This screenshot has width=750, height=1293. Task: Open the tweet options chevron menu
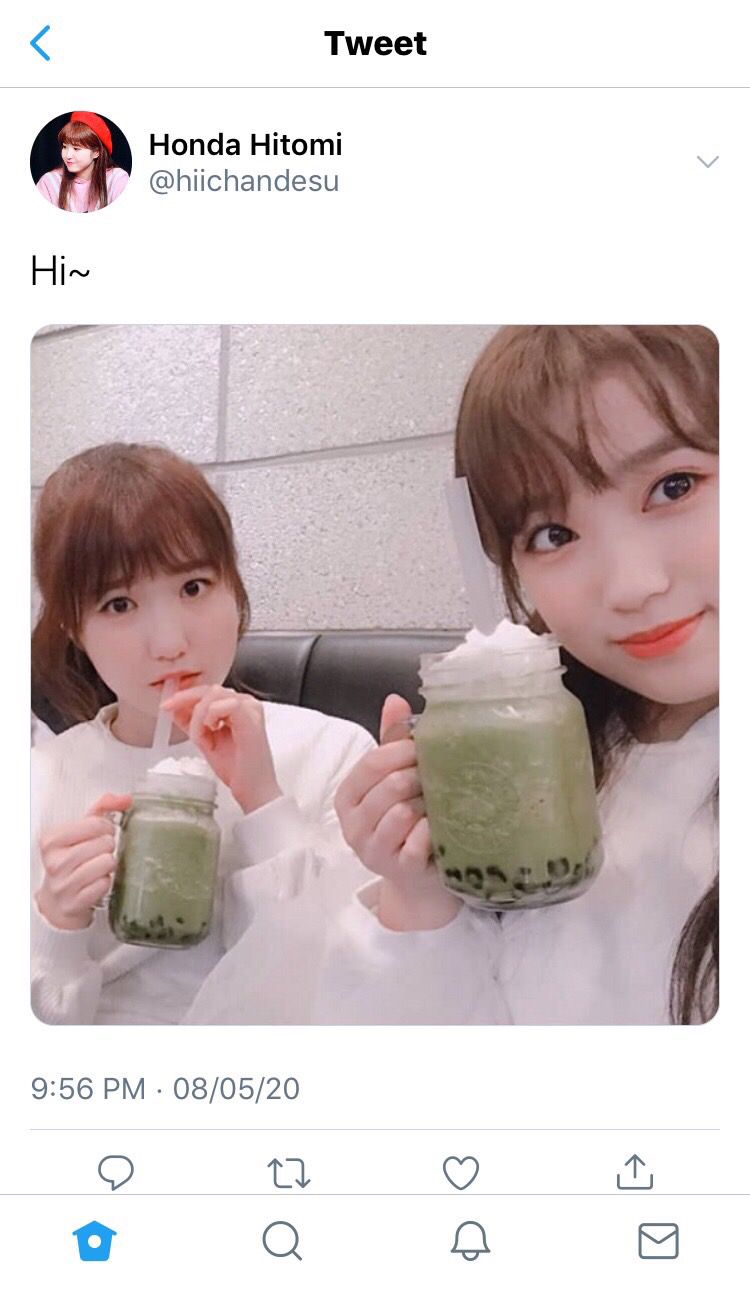click(x=707, y=162)
